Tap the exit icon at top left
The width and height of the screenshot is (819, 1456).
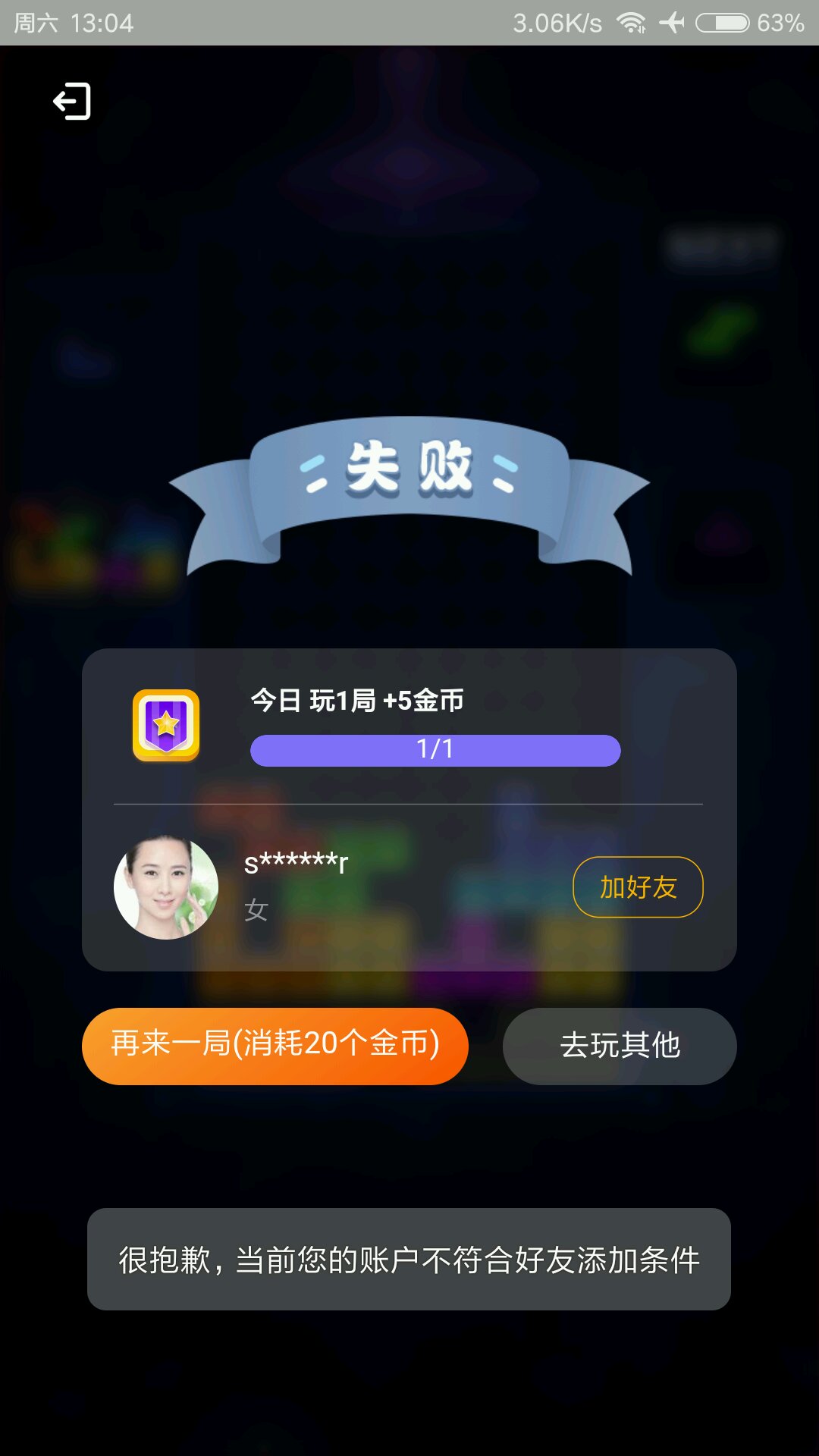pyautogui.click(x=72, y=101)
